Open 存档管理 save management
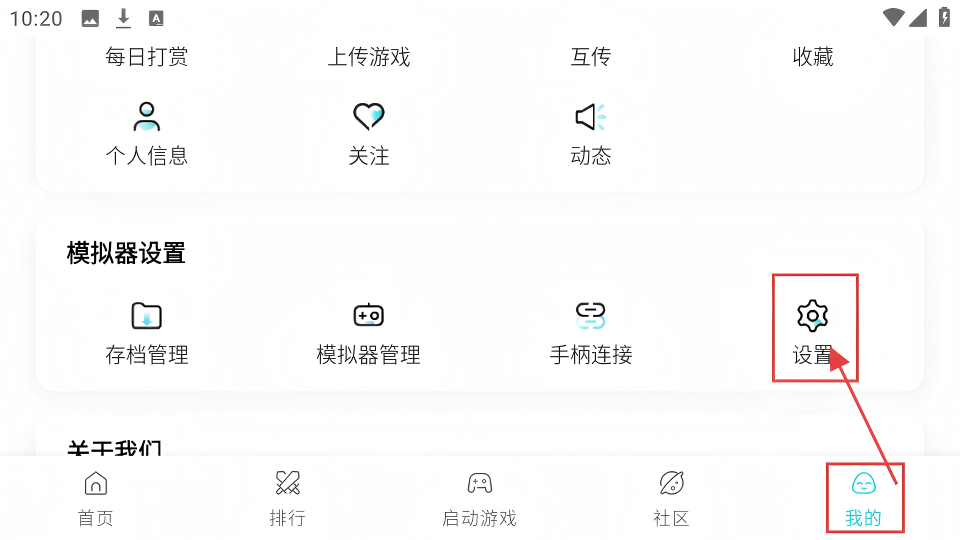 (x=146, y=333)
